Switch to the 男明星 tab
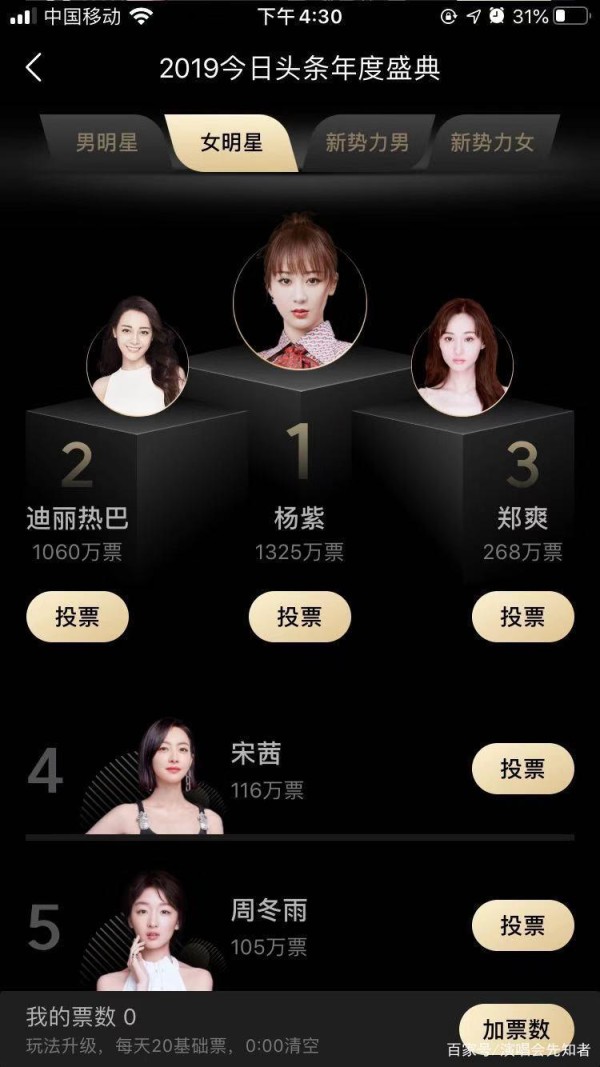Image resolution: width=600 pixels, height=1067 pixels. [106, 142]
